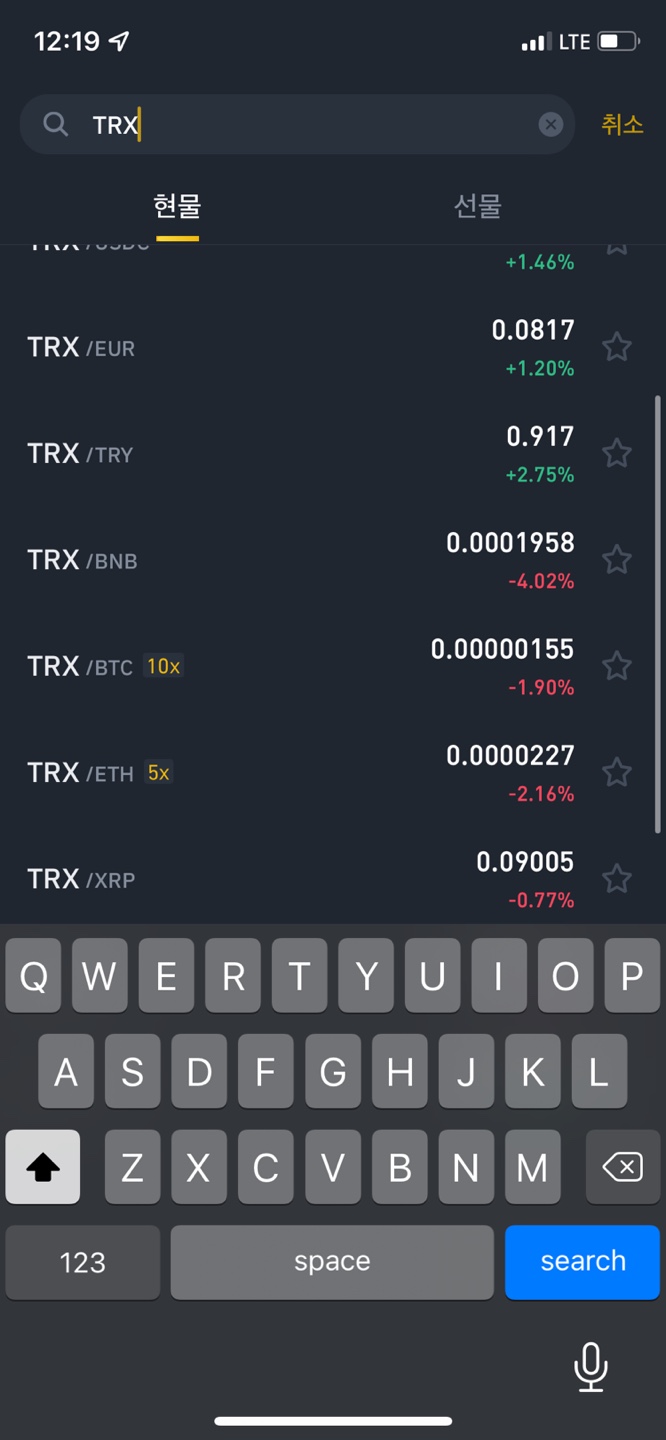Select the 현물 tab
This screenshot has height=1440, width=666.
pos(177,207)
